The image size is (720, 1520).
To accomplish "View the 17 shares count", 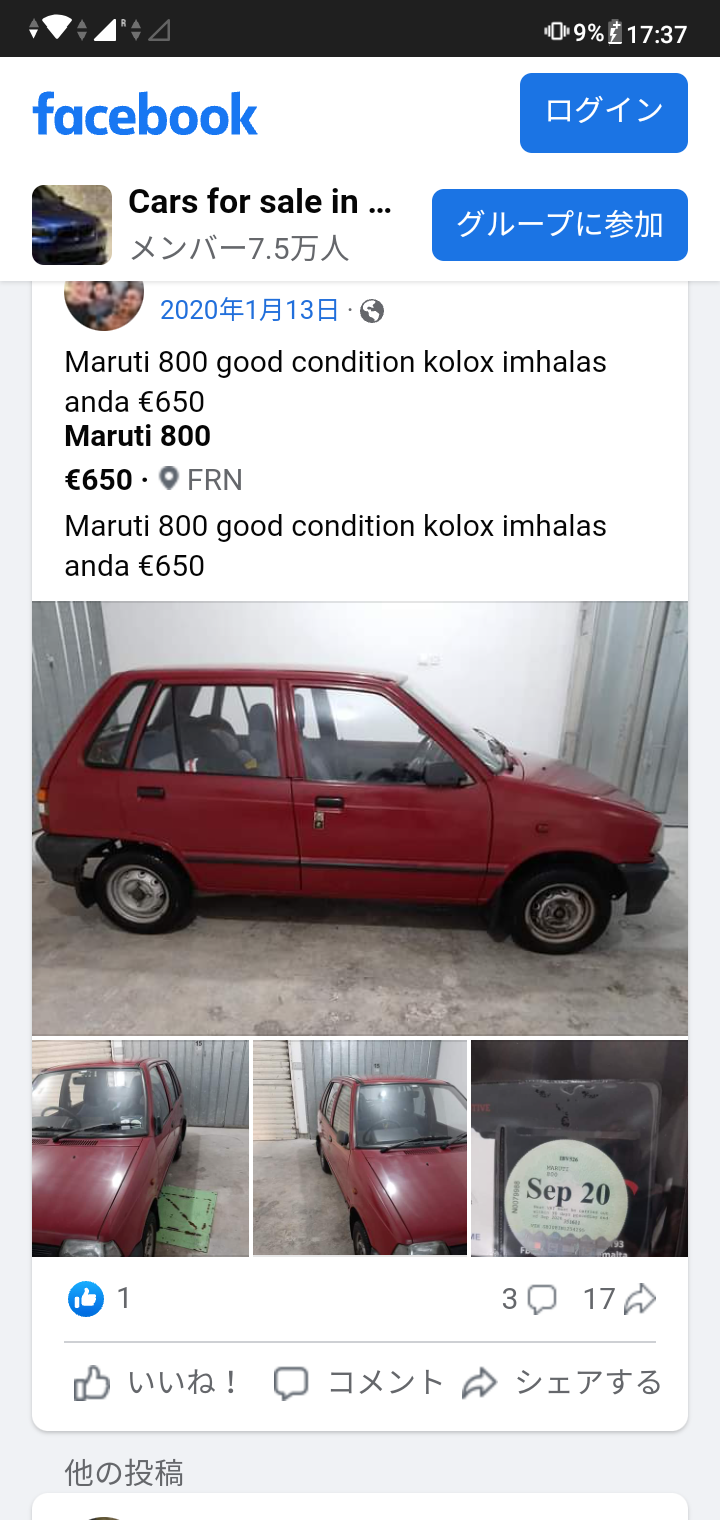I will [619, 1299].
